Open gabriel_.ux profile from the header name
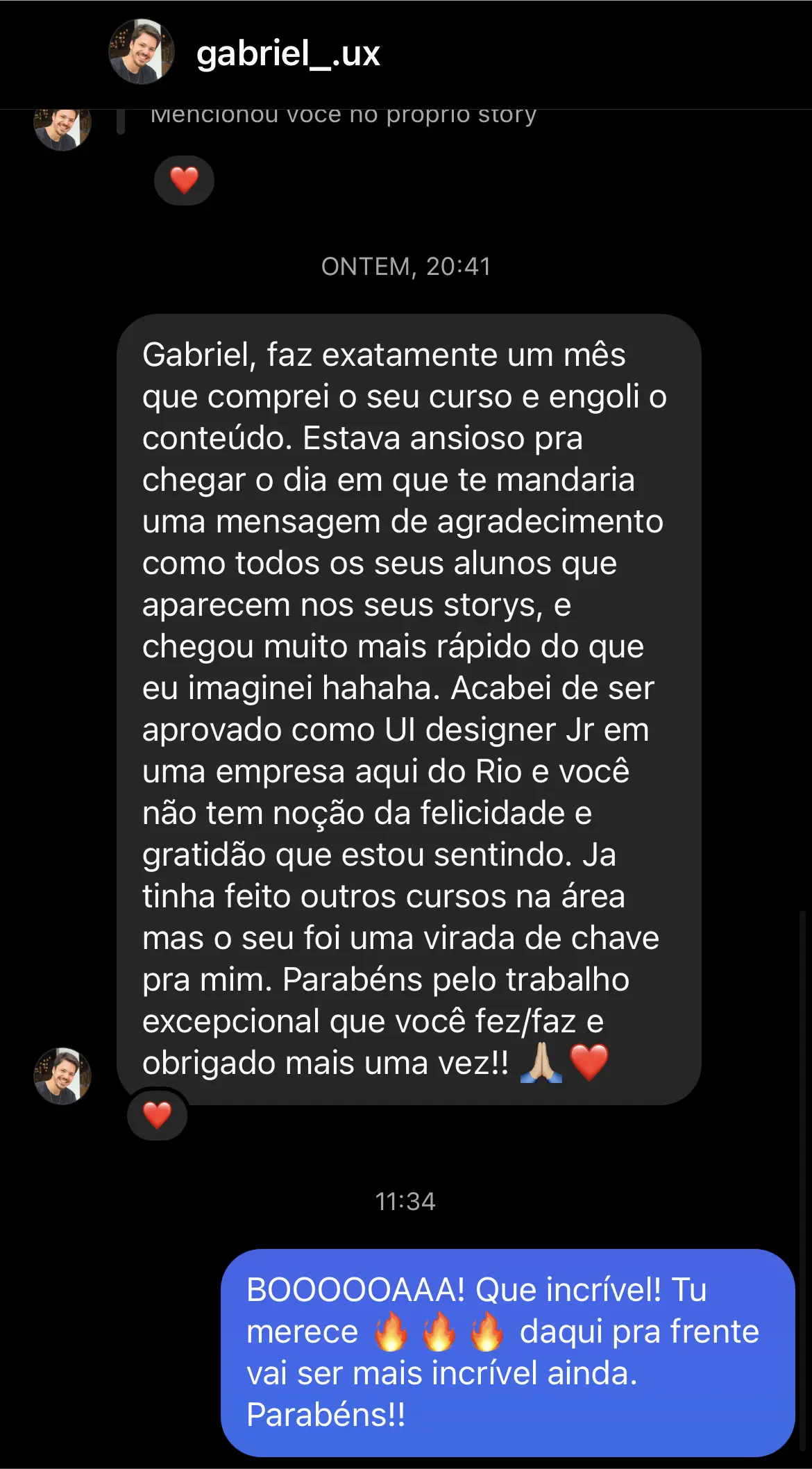 coord(288,53)
